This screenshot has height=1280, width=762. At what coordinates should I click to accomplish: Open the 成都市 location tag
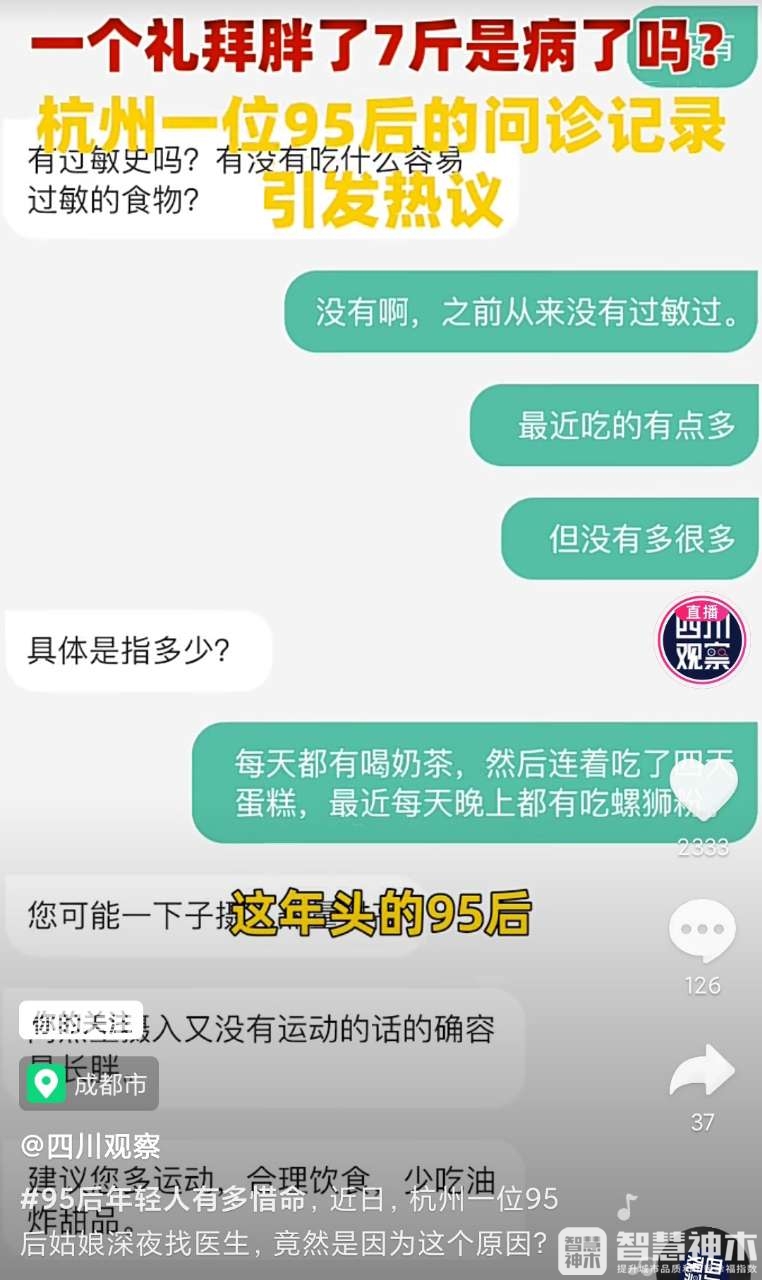[x=89, y=1083]
